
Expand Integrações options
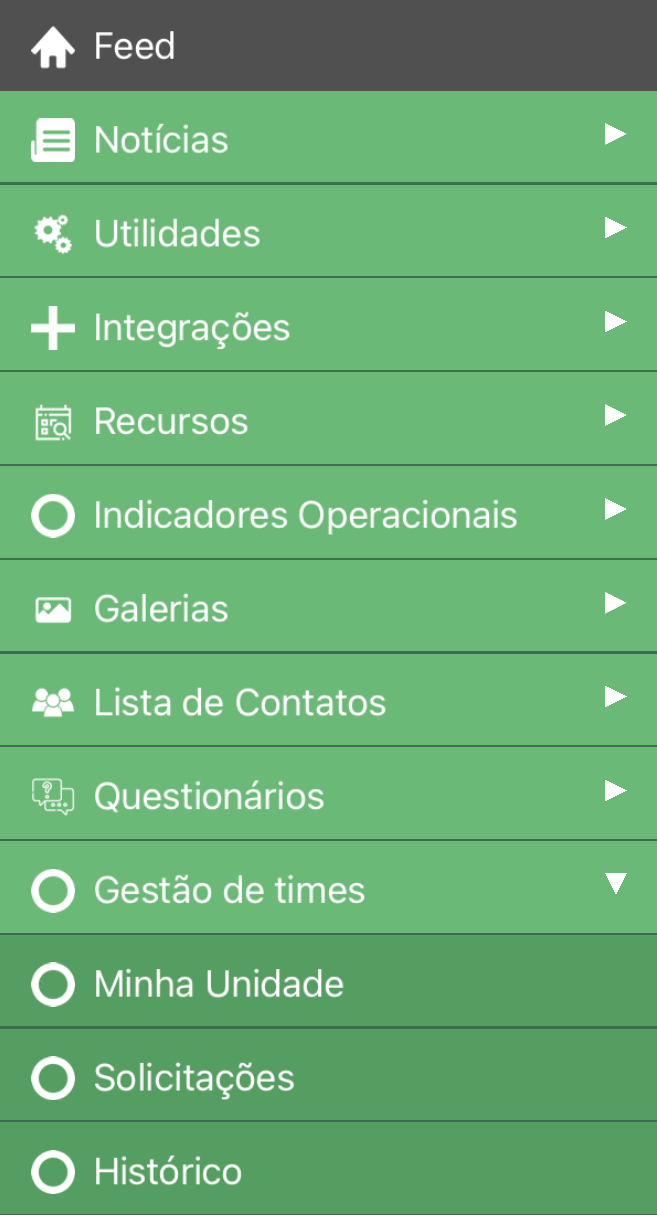click(x=192, y=328)
